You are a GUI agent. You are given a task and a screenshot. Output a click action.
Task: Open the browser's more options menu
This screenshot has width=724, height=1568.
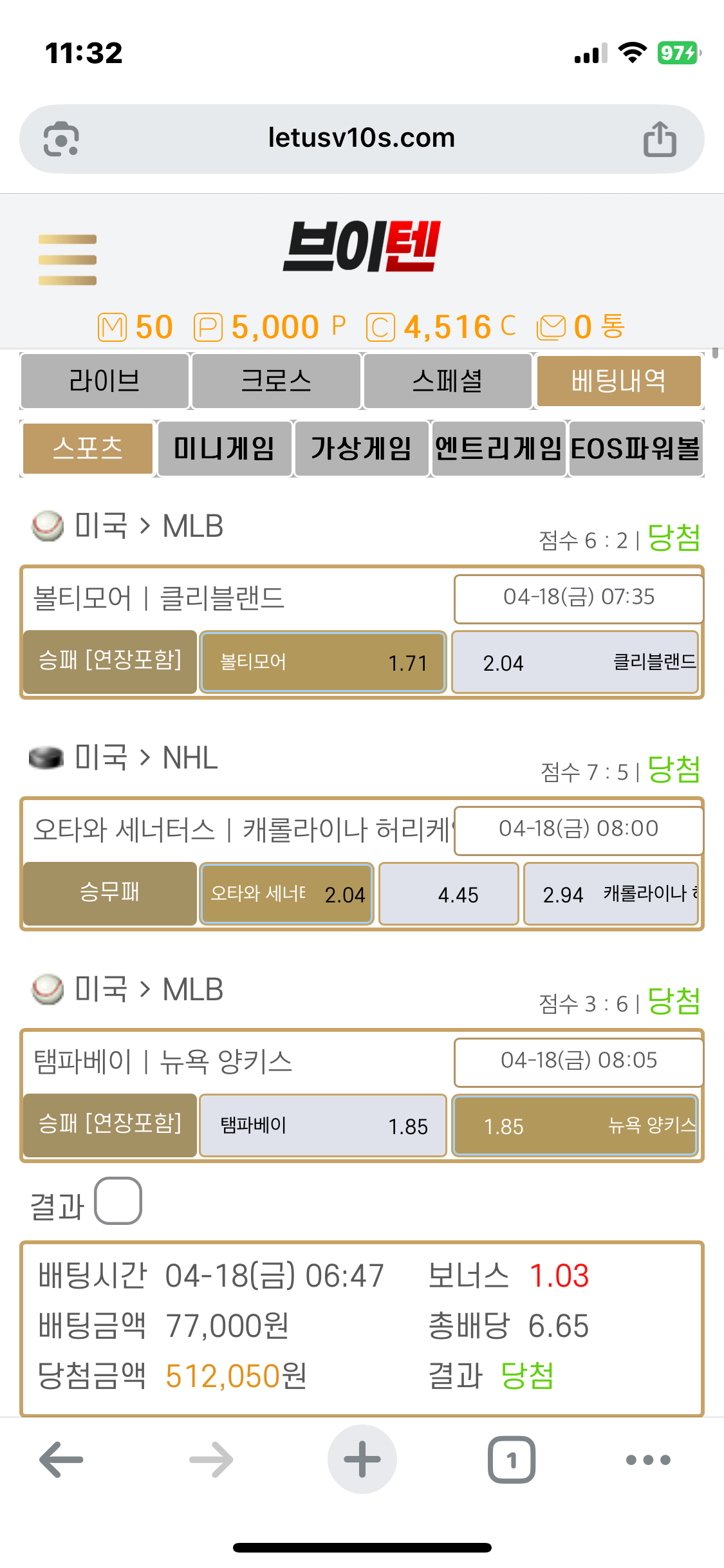point(648,1460)
